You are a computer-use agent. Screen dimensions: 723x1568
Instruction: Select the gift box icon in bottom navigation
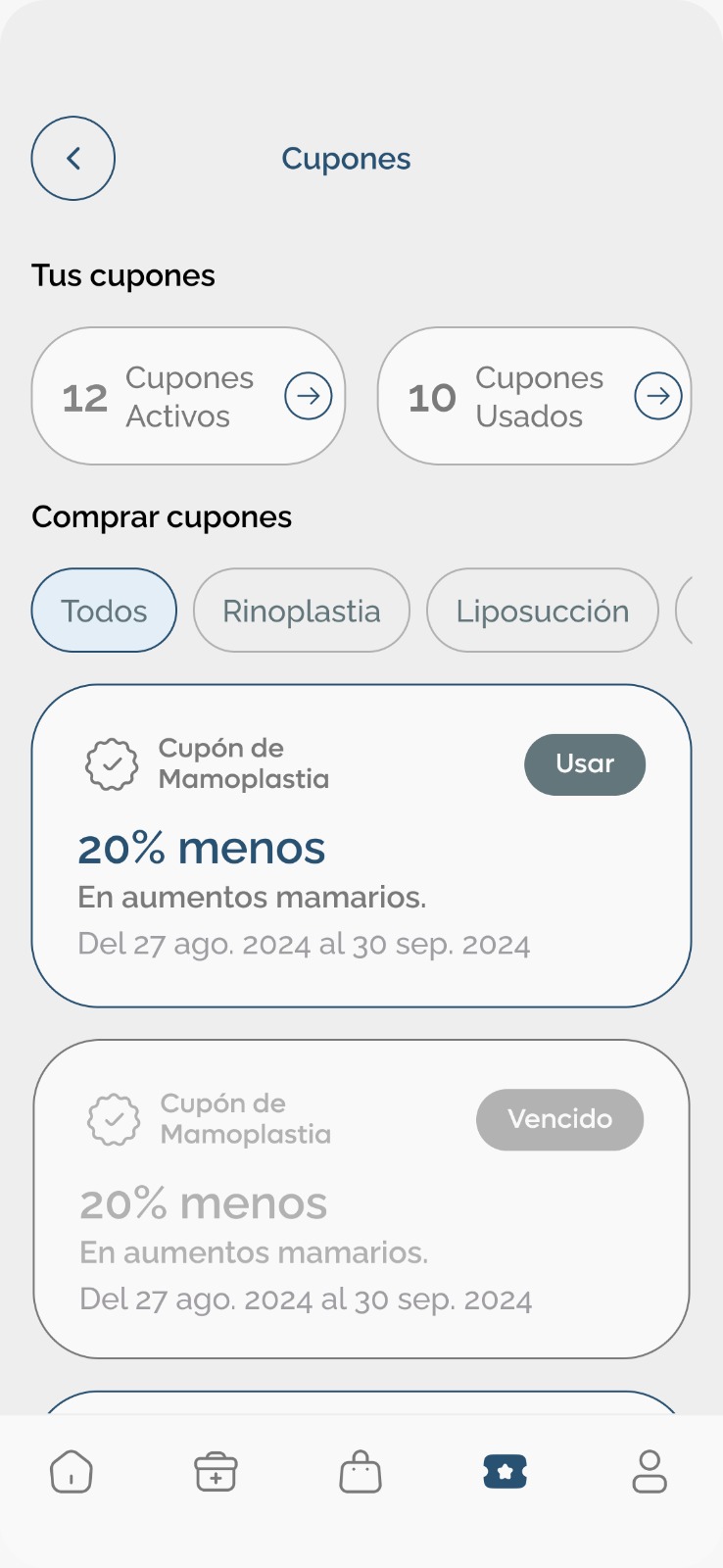216,1471
